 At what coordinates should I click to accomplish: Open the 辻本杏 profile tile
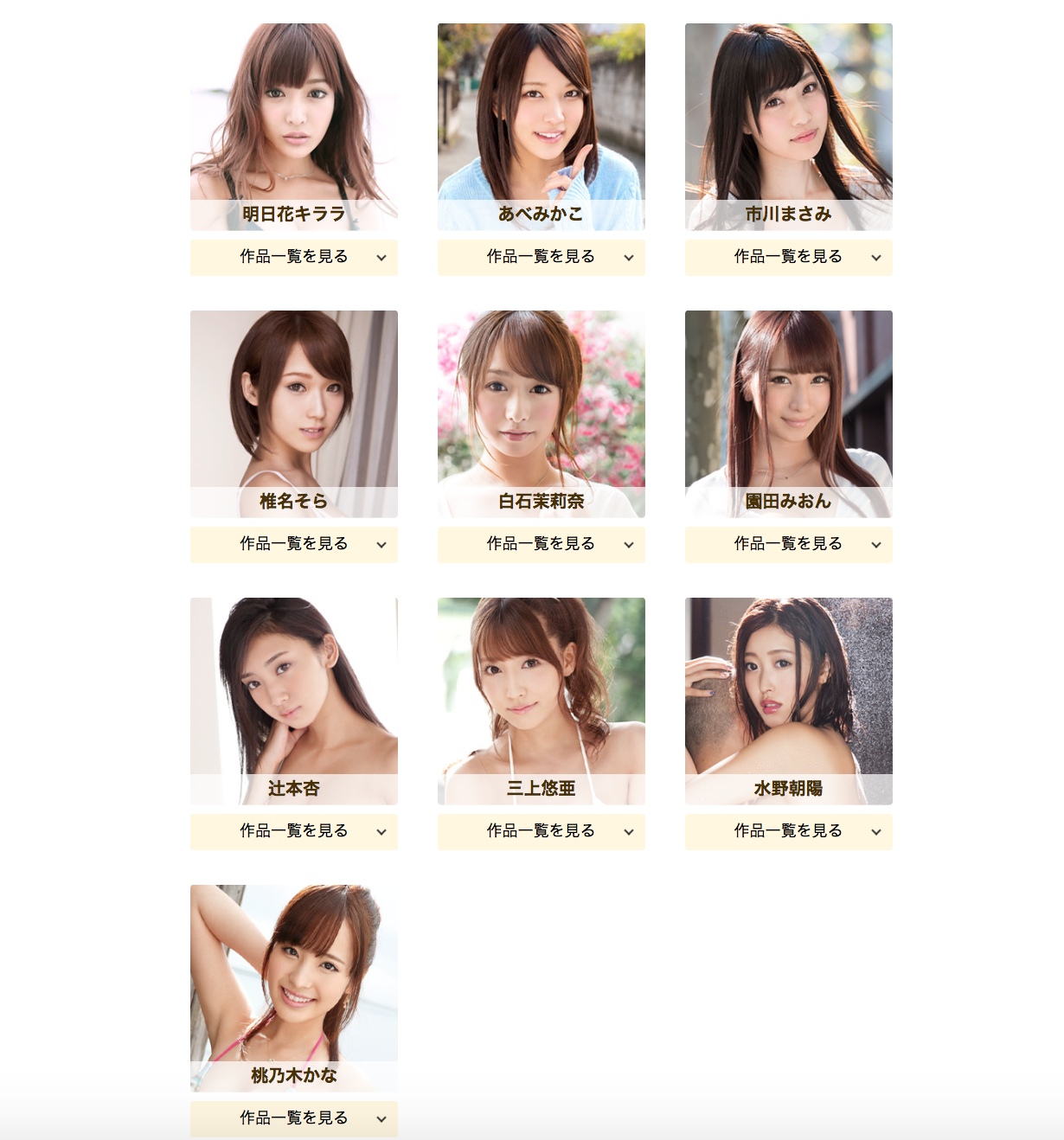coord(294,701)
